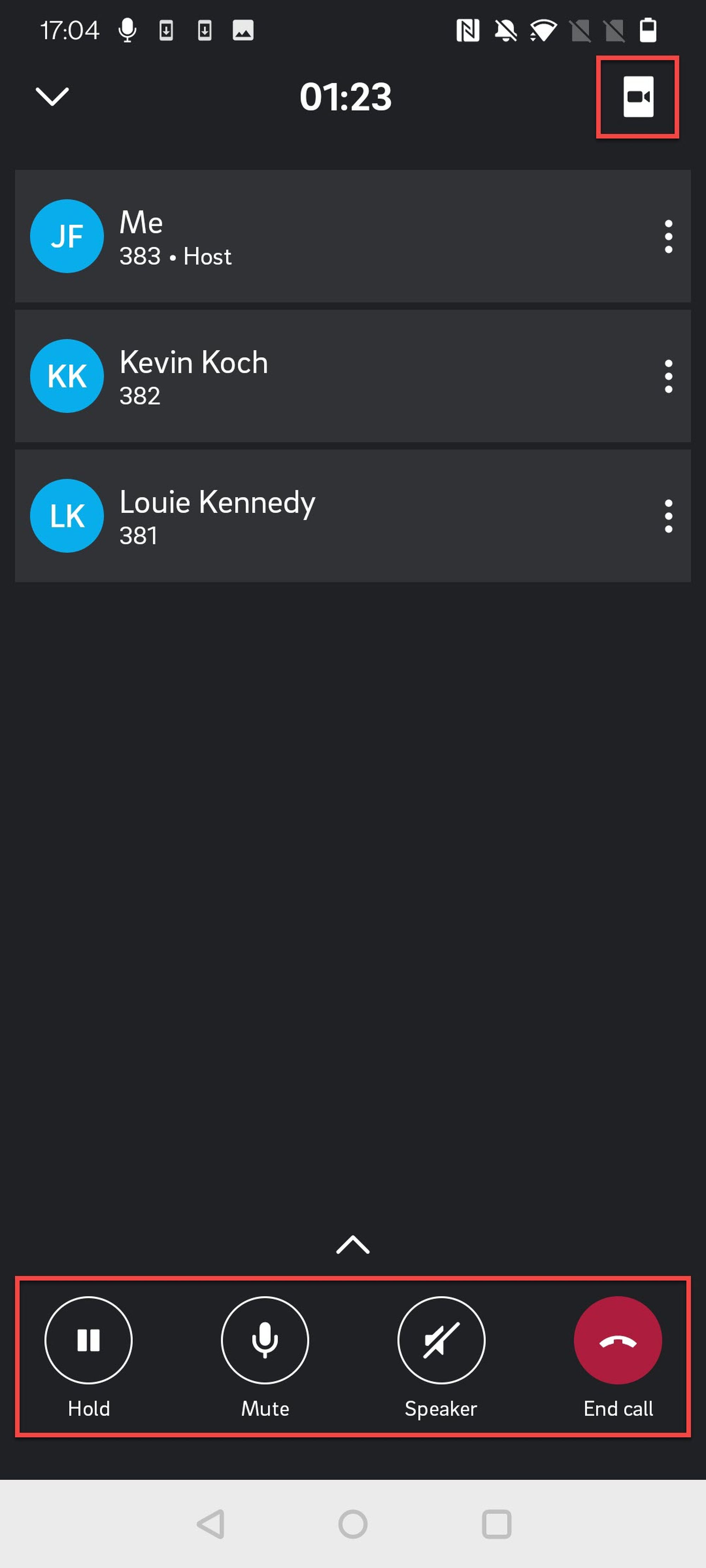This screenshot has height=1568, width=706.
Task: Open options menu for Me
Action: coord(668,236)
